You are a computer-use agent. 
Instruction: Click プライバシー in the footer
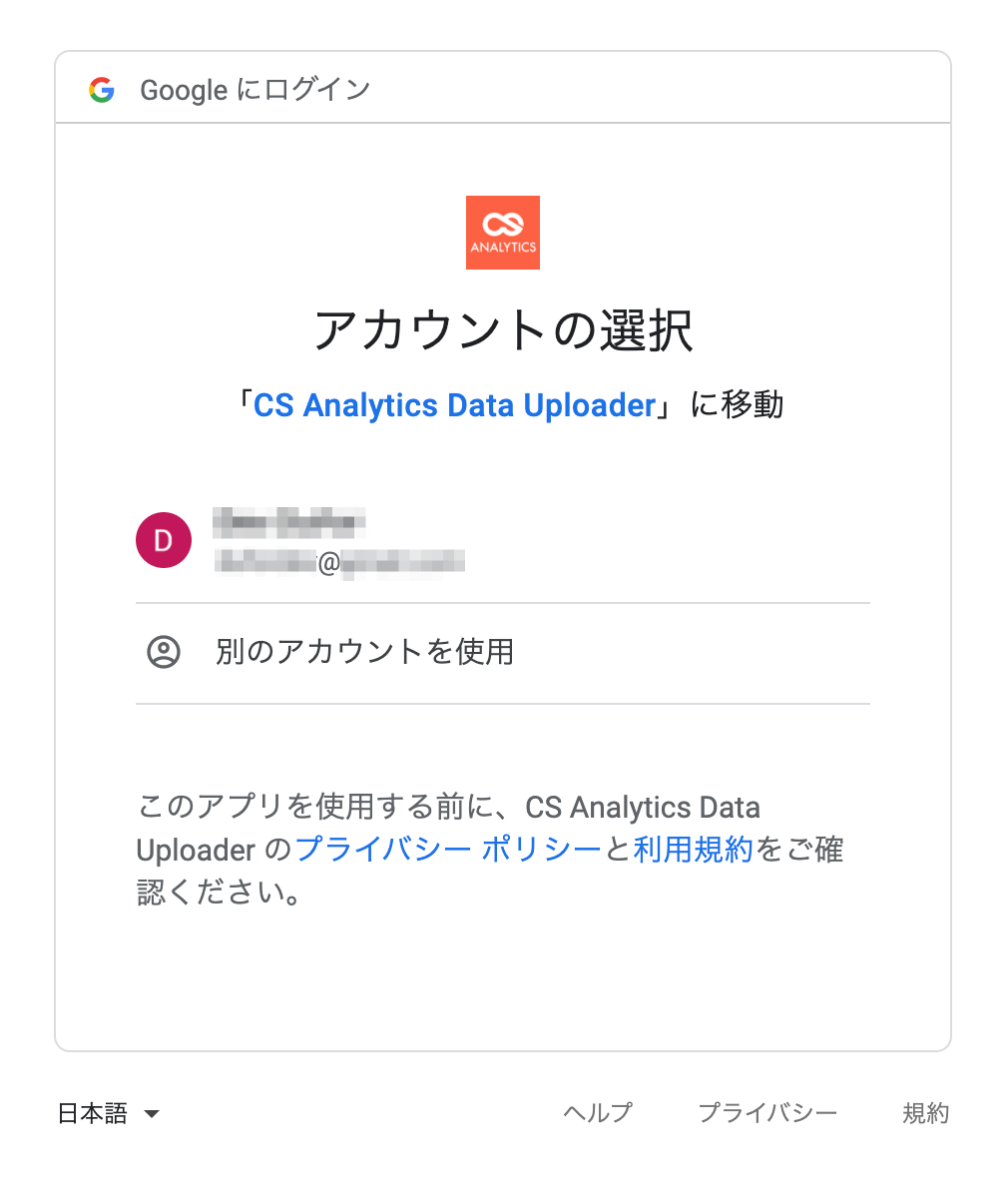coord(769,1112)
